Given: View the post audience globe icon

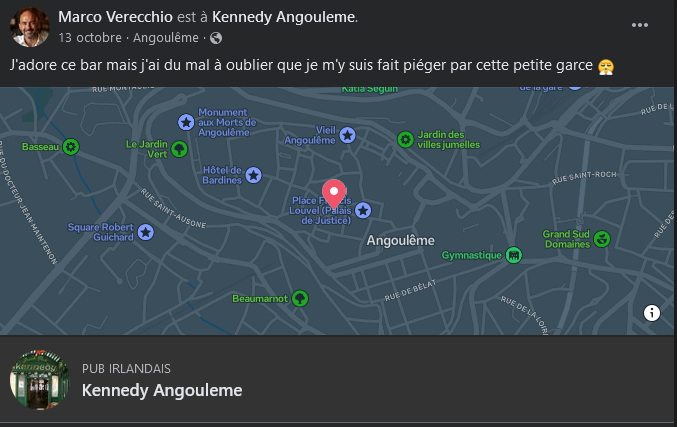Looking at the screenshot, I should coord(215,38).
